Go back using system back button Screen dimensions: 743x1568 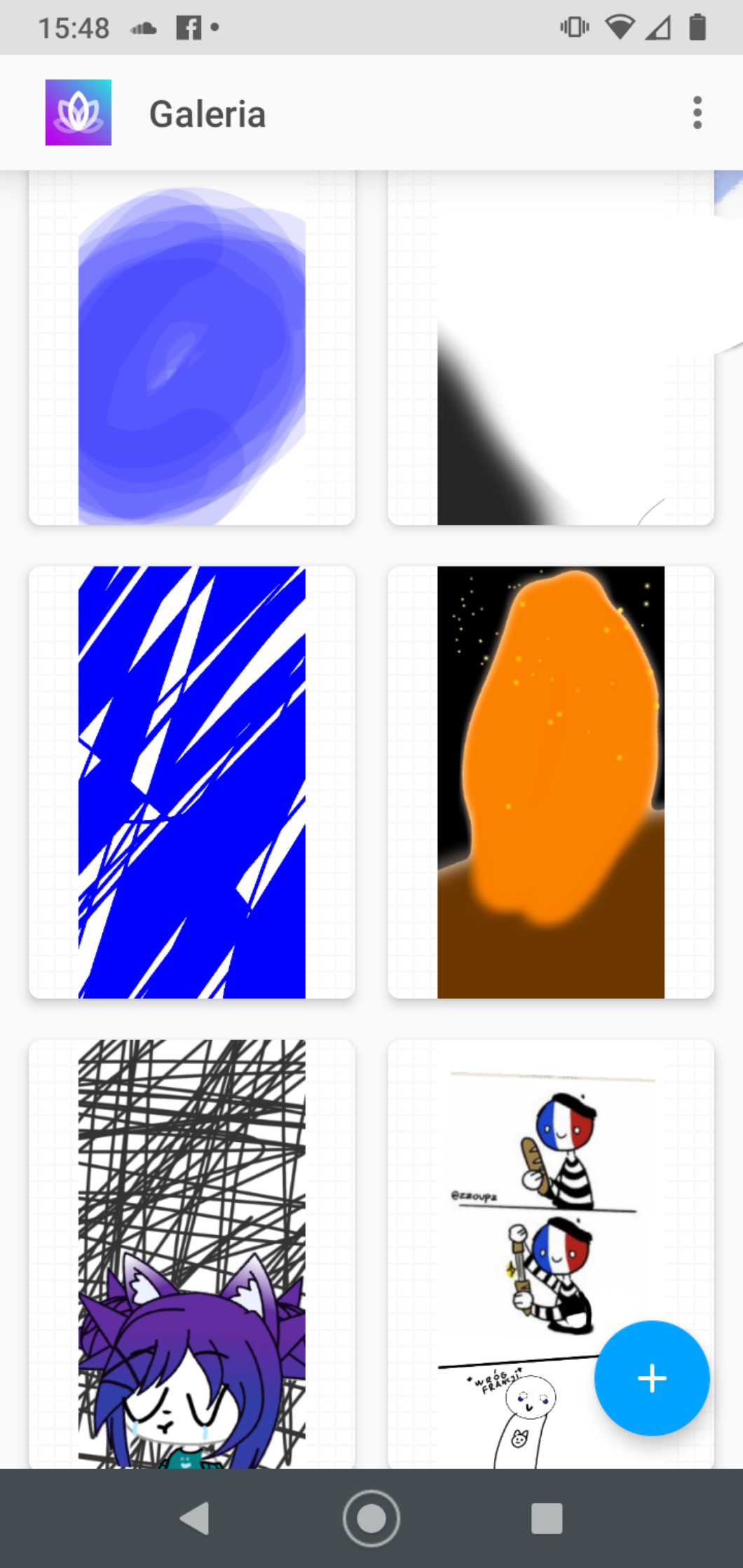[x=195, y=1518]
